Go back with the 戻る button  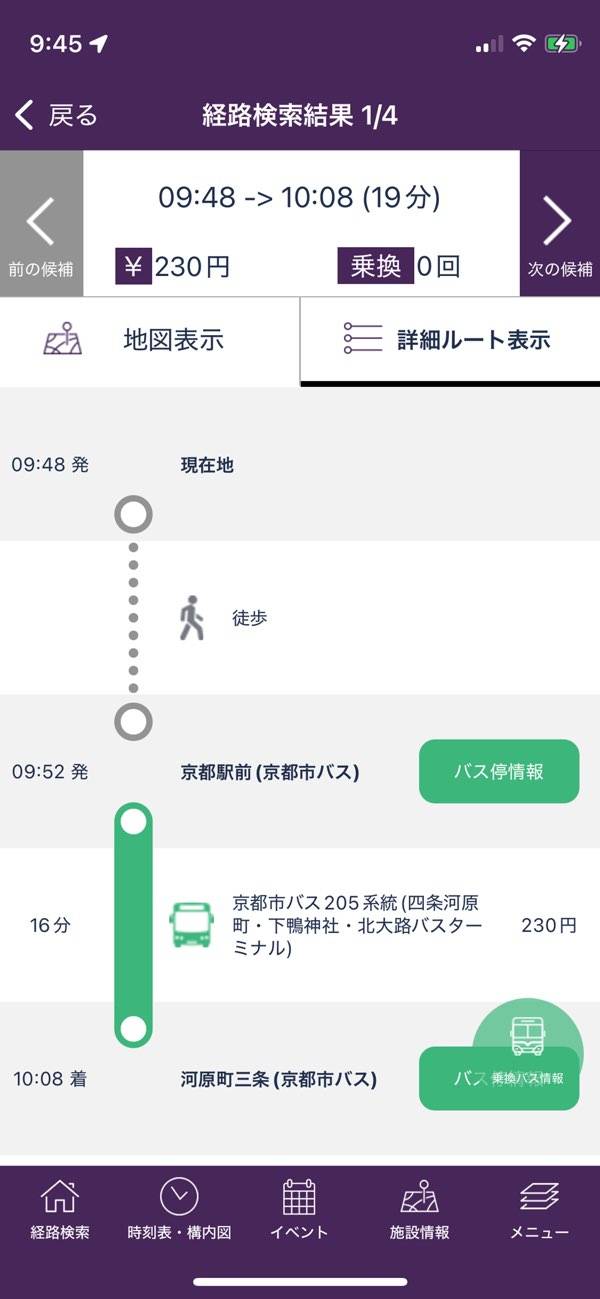(57, 116)
